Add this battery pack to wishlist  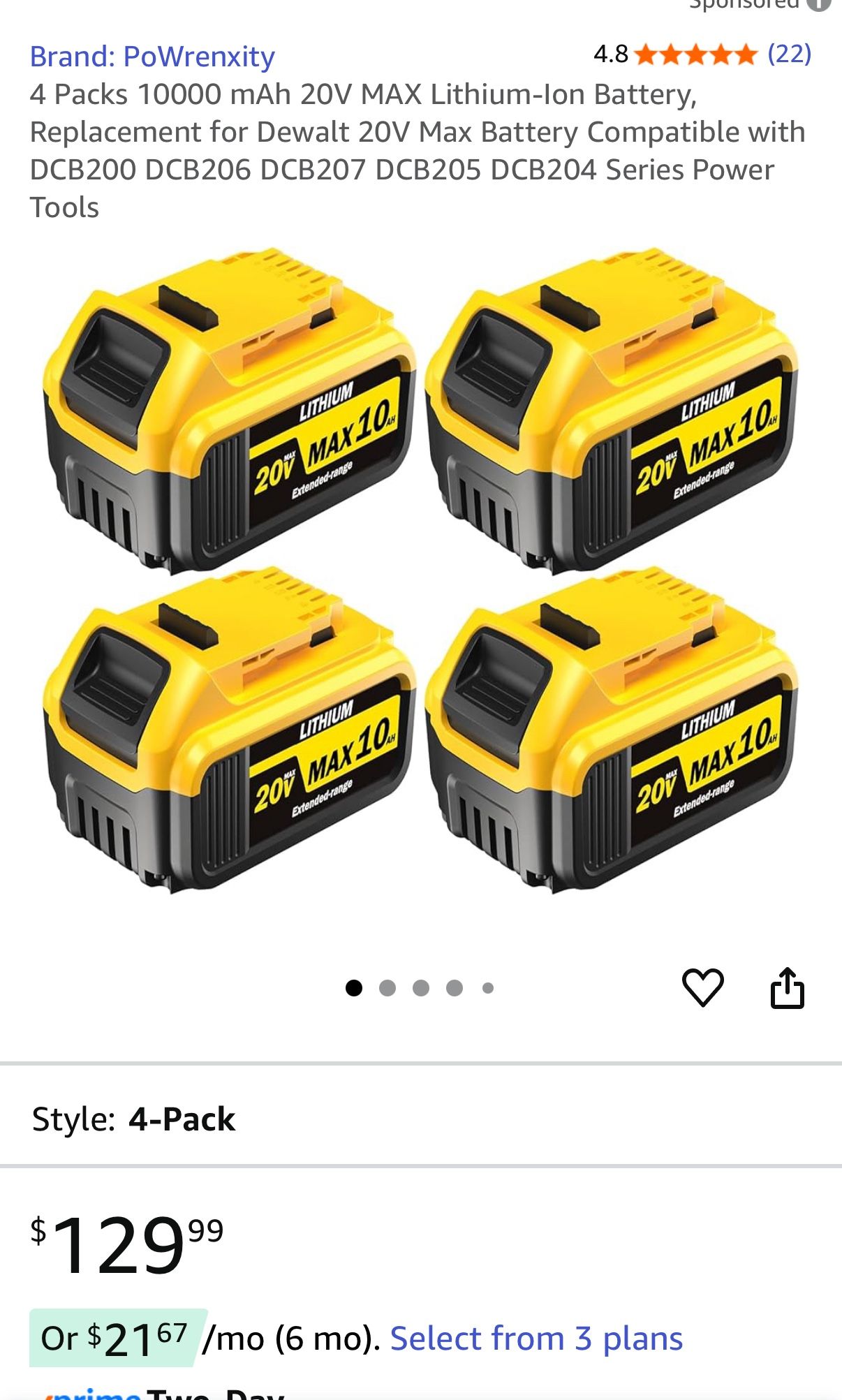702,987
